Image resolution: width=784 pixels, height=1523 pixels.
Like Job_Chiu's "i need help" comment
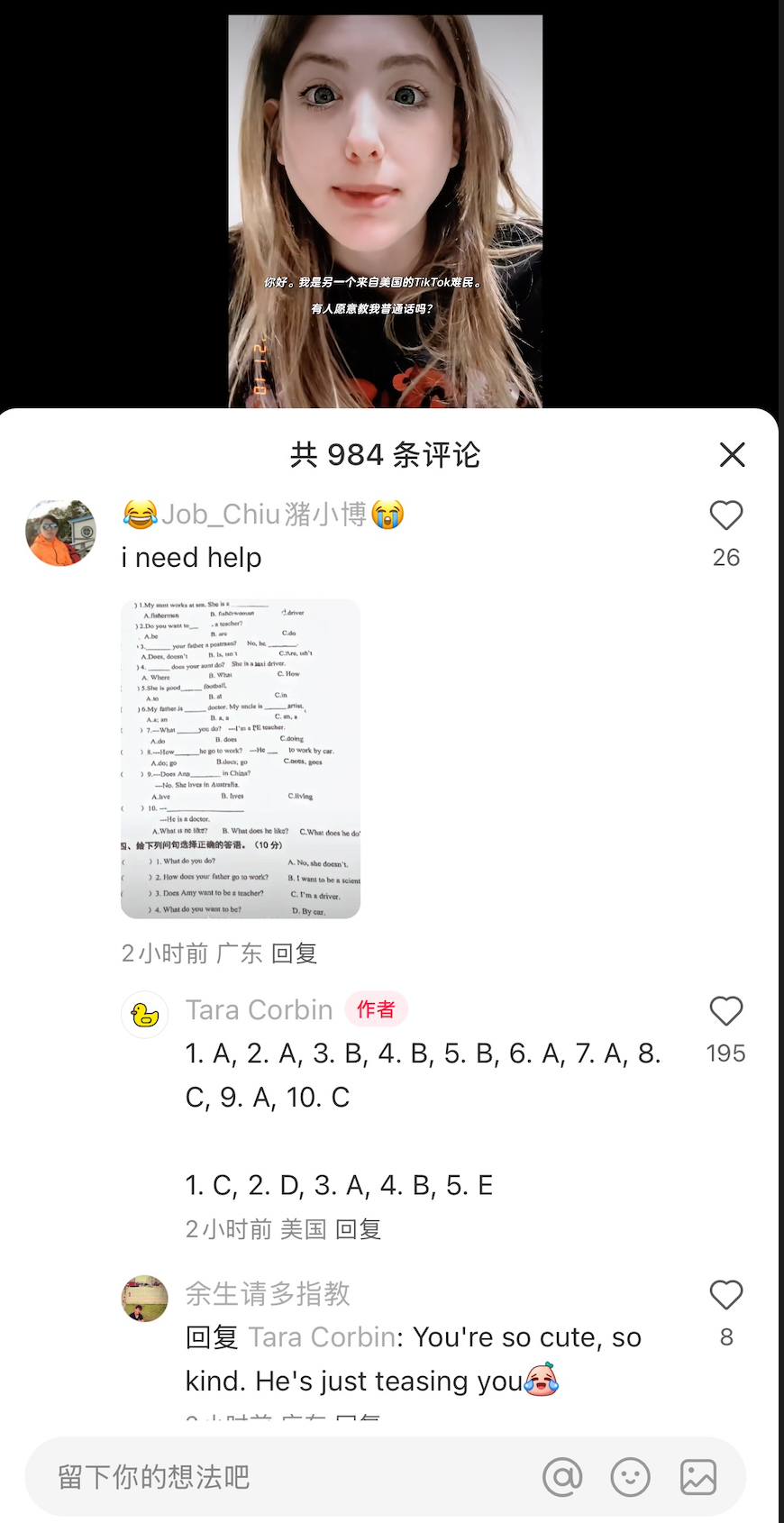pyautogui.click(x=726, y=515)
